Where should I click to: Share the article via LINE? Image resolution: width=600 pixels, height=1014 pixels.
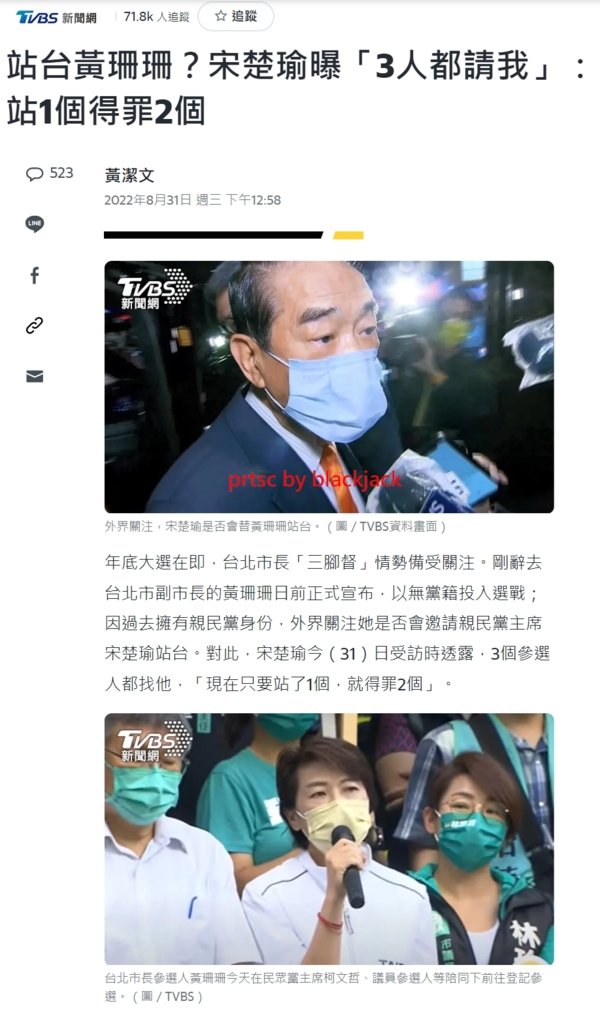tap(35, 224)
